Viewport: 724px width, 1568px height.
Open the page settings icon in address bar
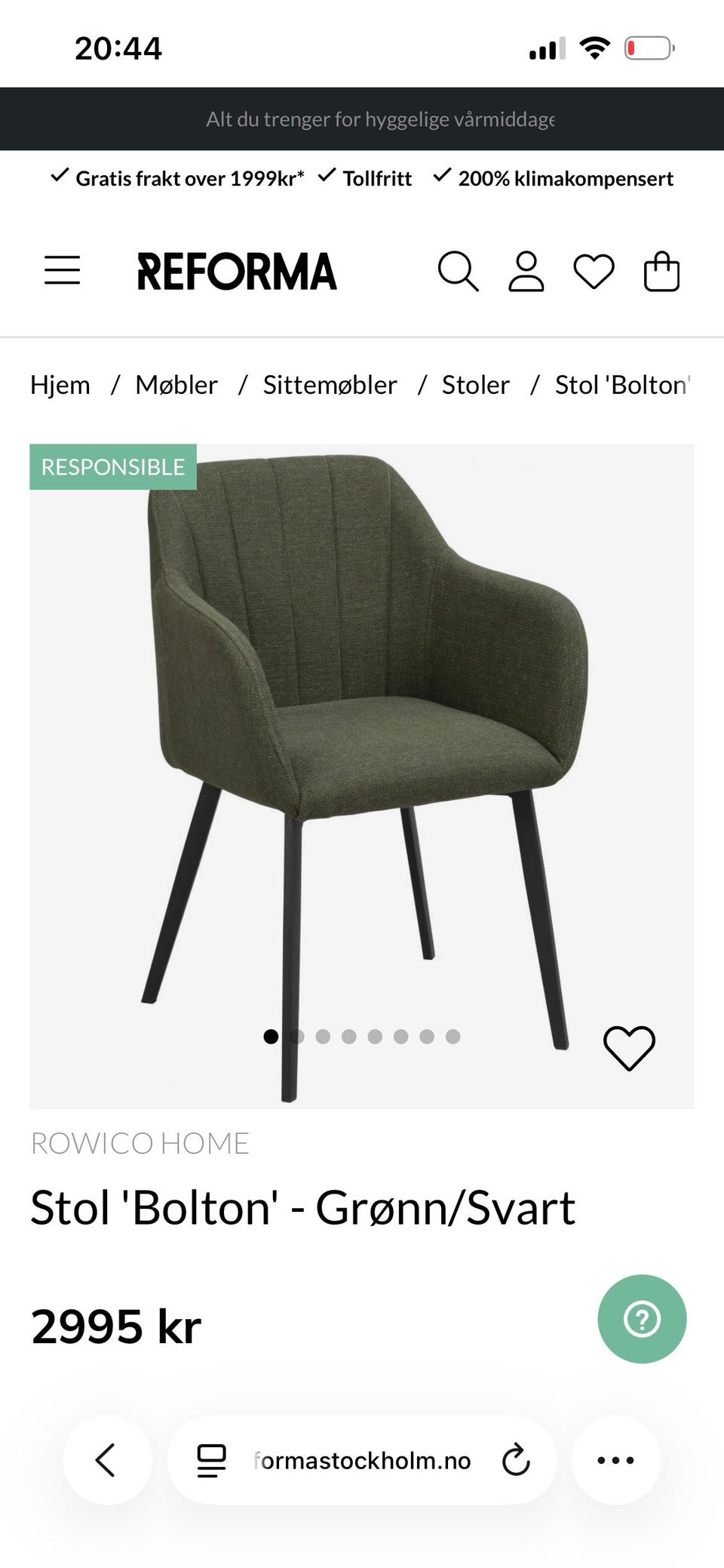(211, 1460)
